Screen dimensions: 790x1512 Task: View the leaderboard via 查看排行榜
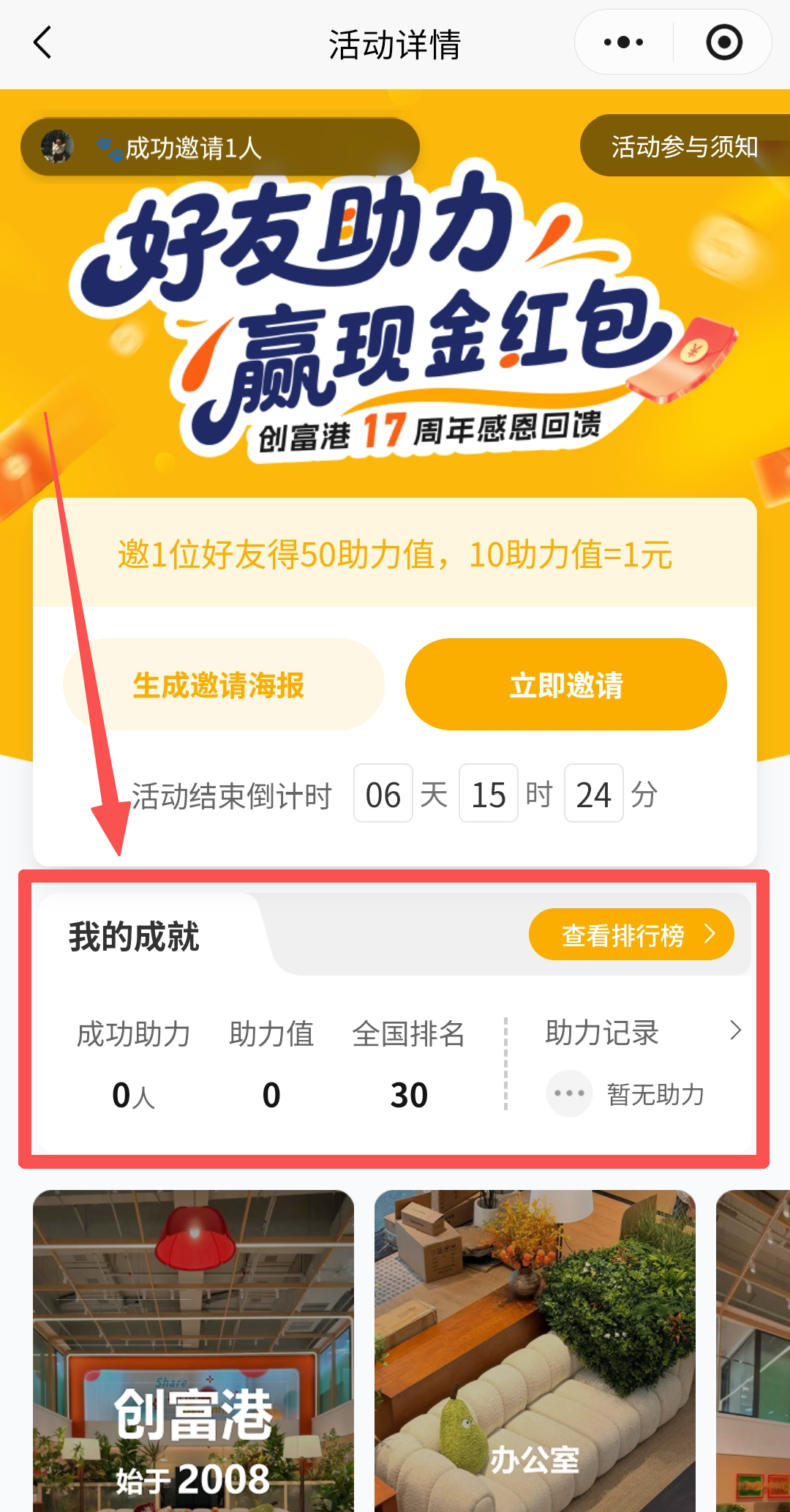tap(631, 935)
